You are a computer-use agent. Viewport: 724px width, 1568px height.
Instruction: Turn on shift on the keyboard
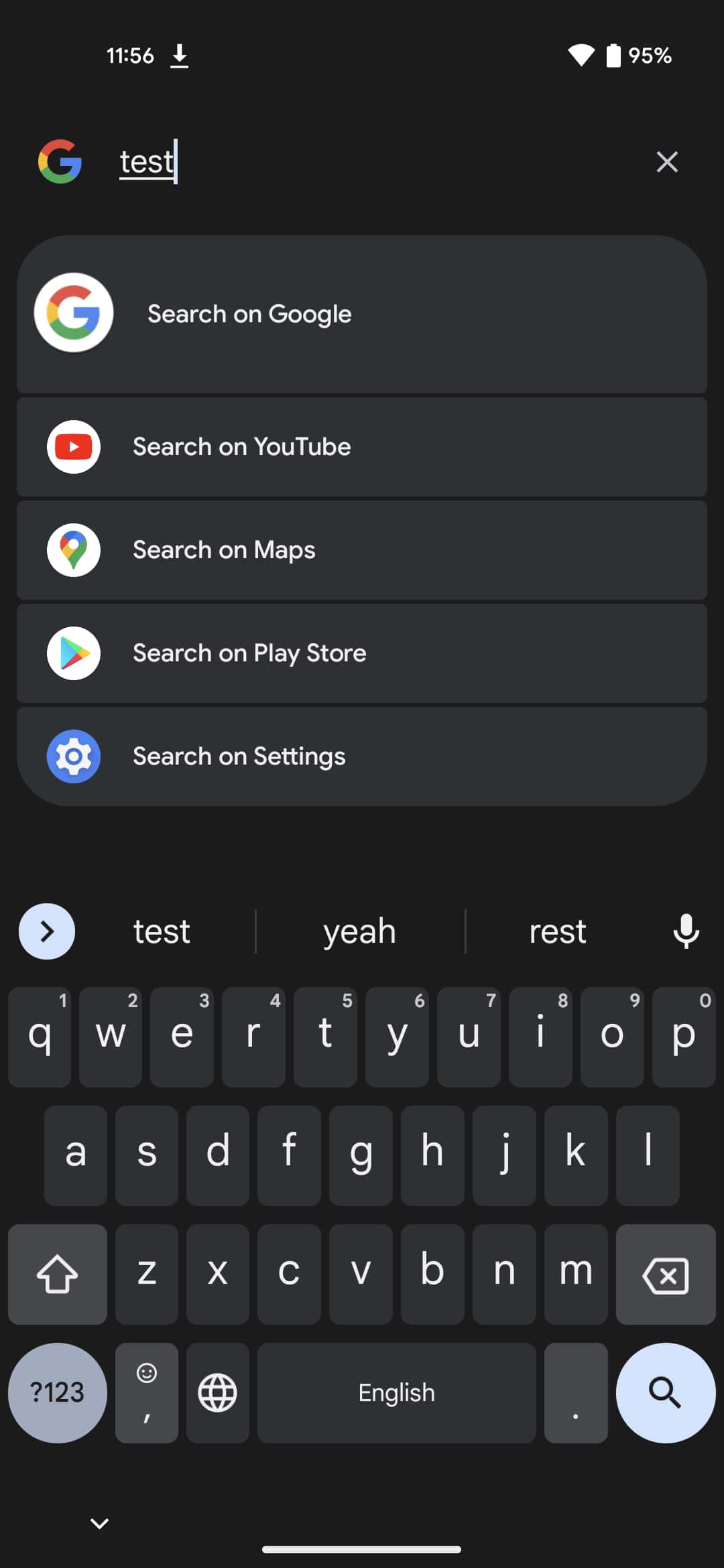[58, 1275]
